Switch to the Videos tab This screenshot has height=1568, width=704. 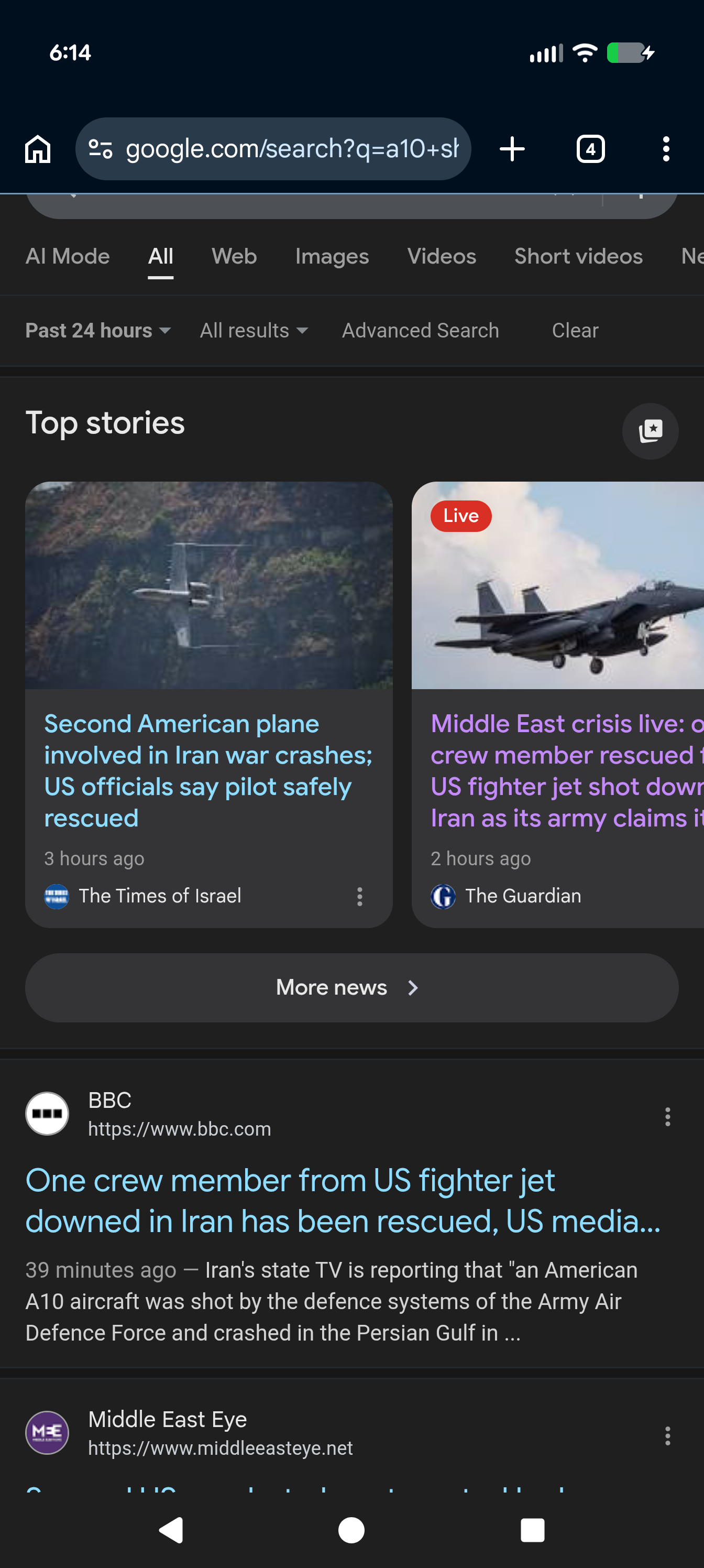coord(442,257)
